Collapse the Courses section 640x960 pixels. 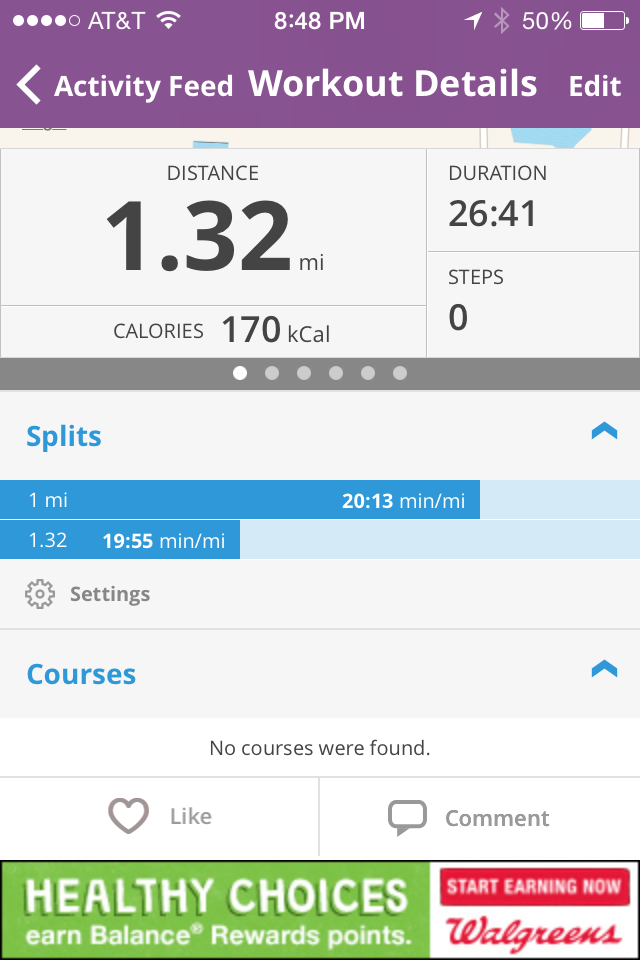604,669
